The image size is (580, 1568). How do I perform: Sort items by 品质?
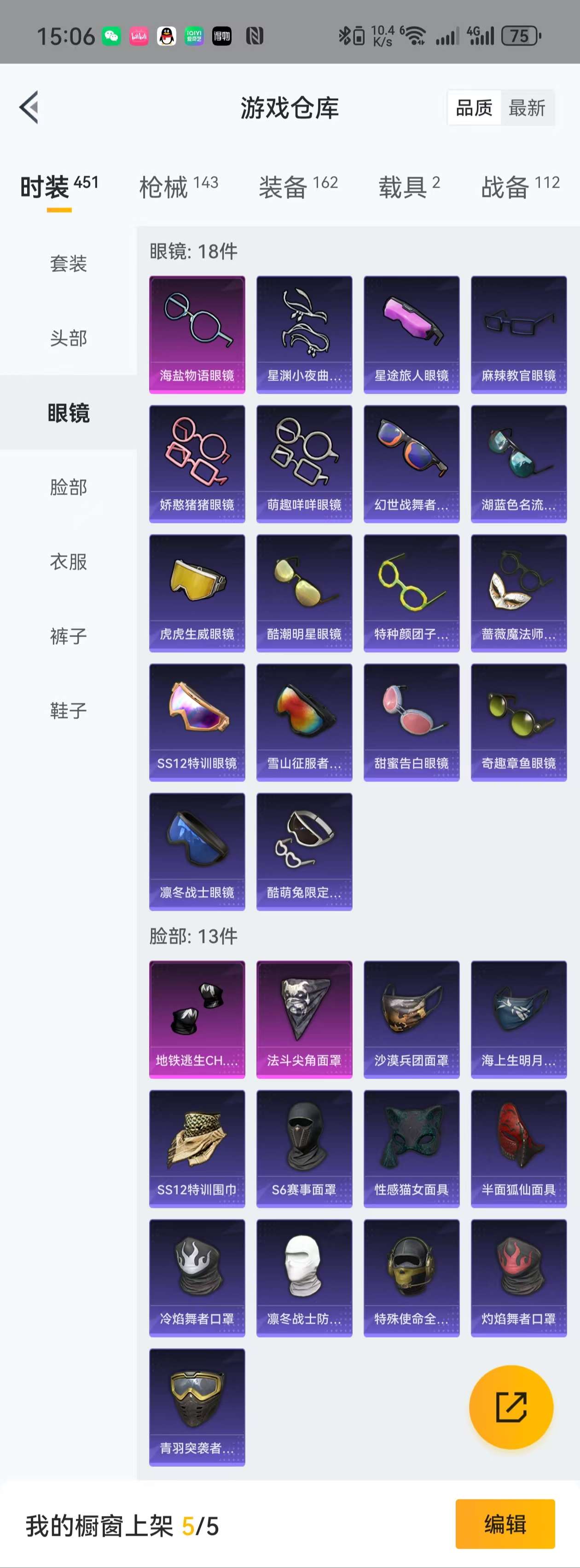tap(474, 109)
